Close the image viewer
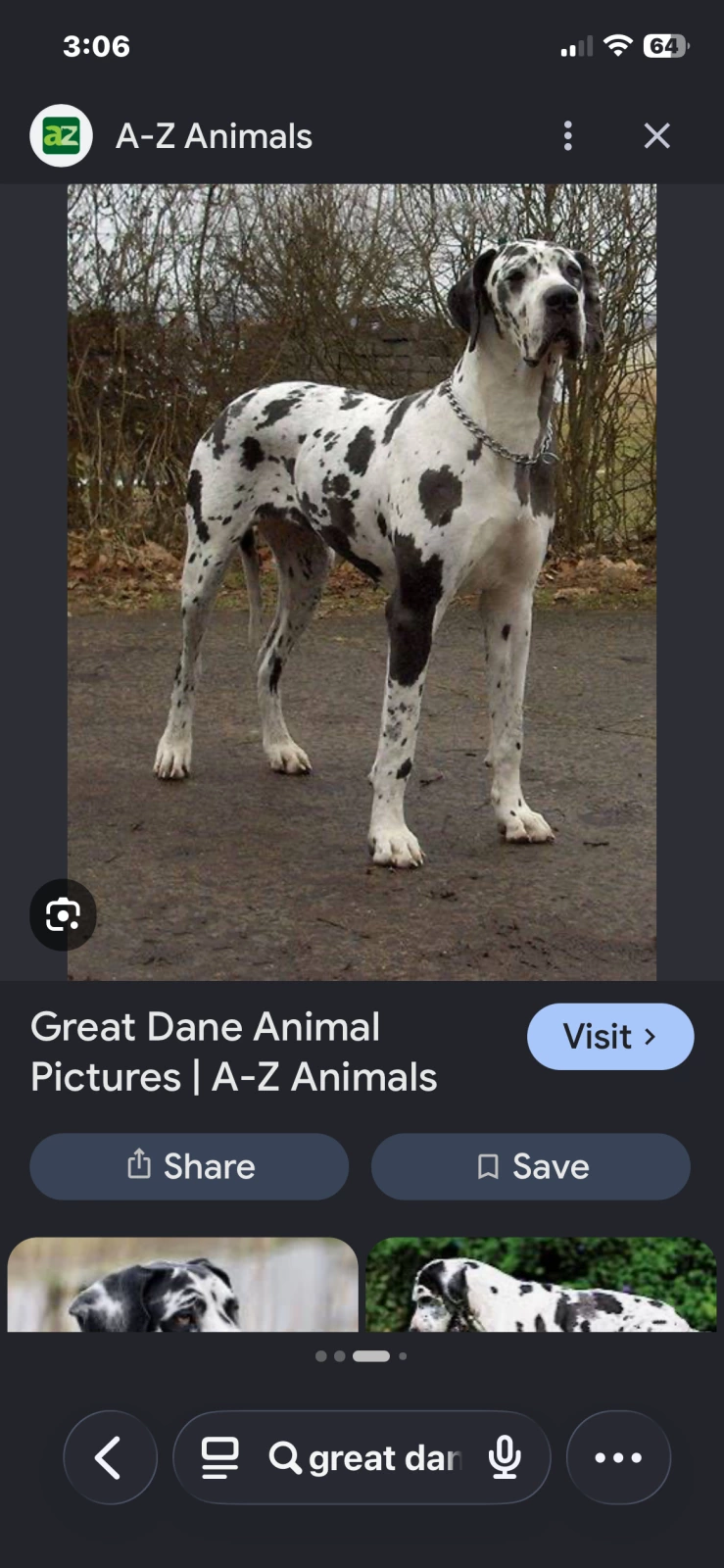Image resolution: width=724 pixels, height=1568 pixels. click(656, 136)
